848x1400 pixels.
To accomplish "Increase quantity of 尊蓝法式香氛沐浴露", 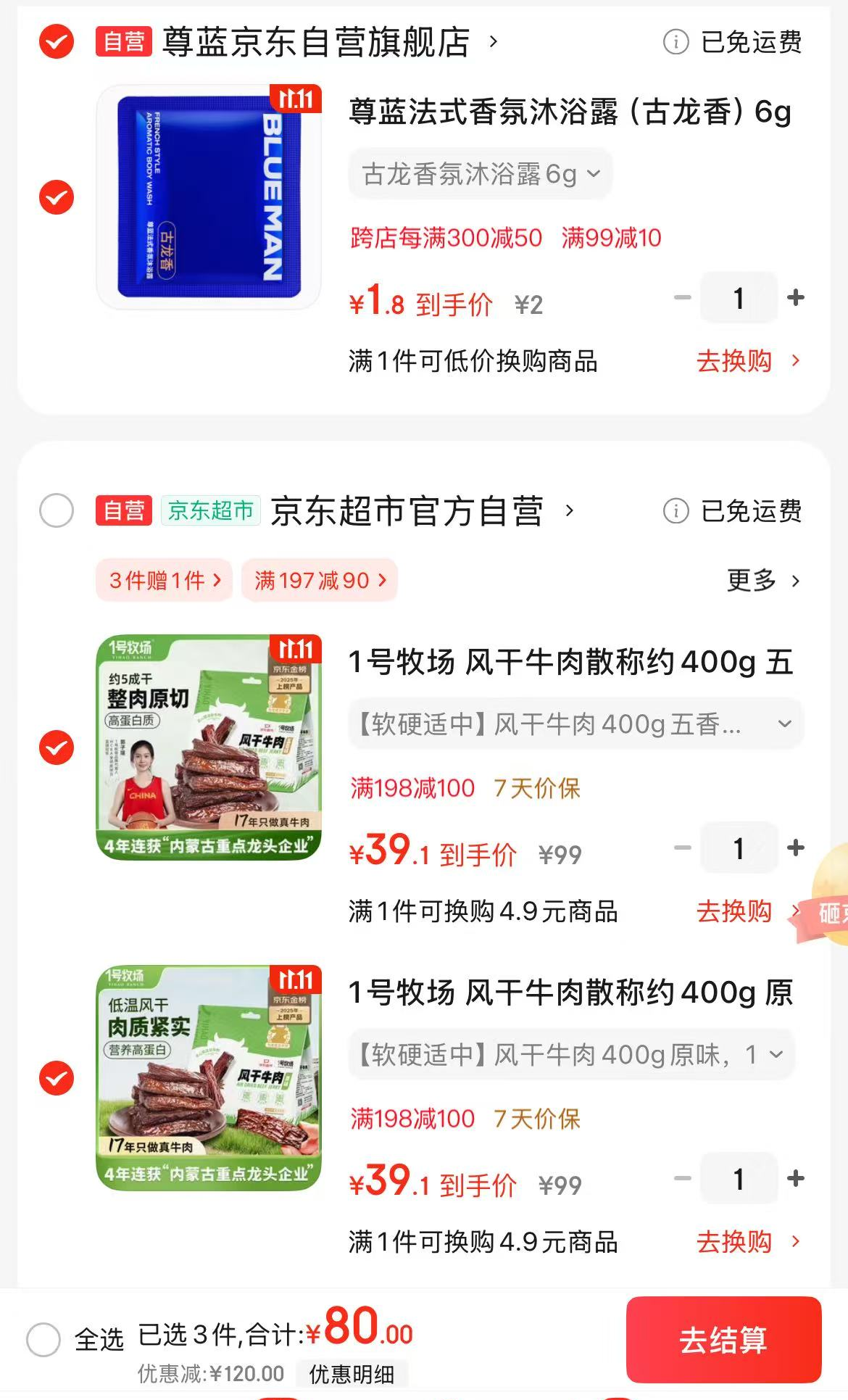I will 796,297.
